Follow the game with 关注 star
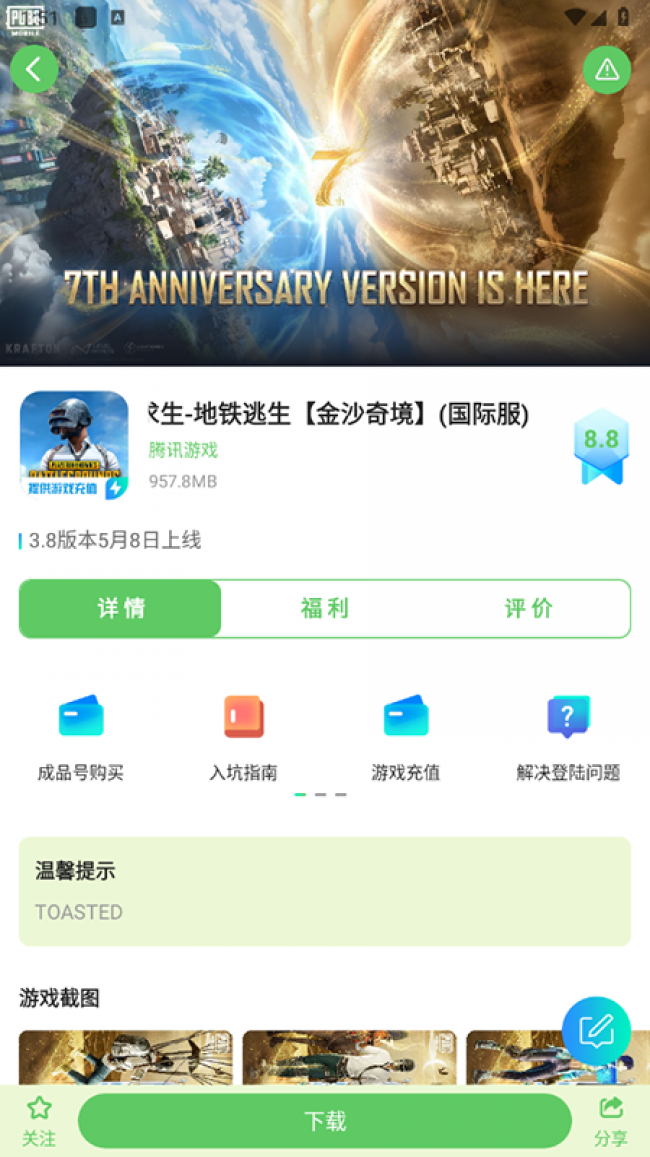Viewport: 650px width, 1157px height. click(x=39, y=1120)
